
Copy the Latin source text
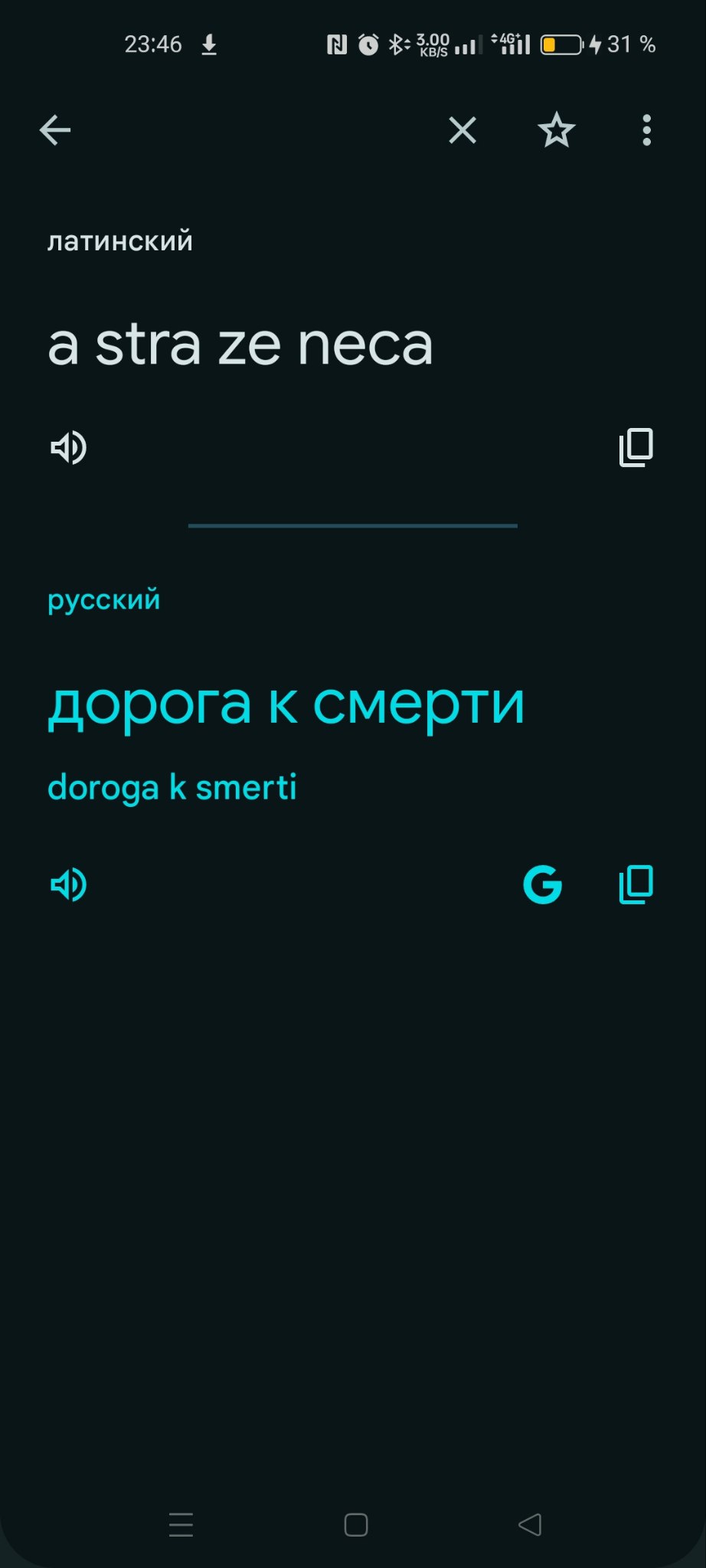tap(636, 447)
